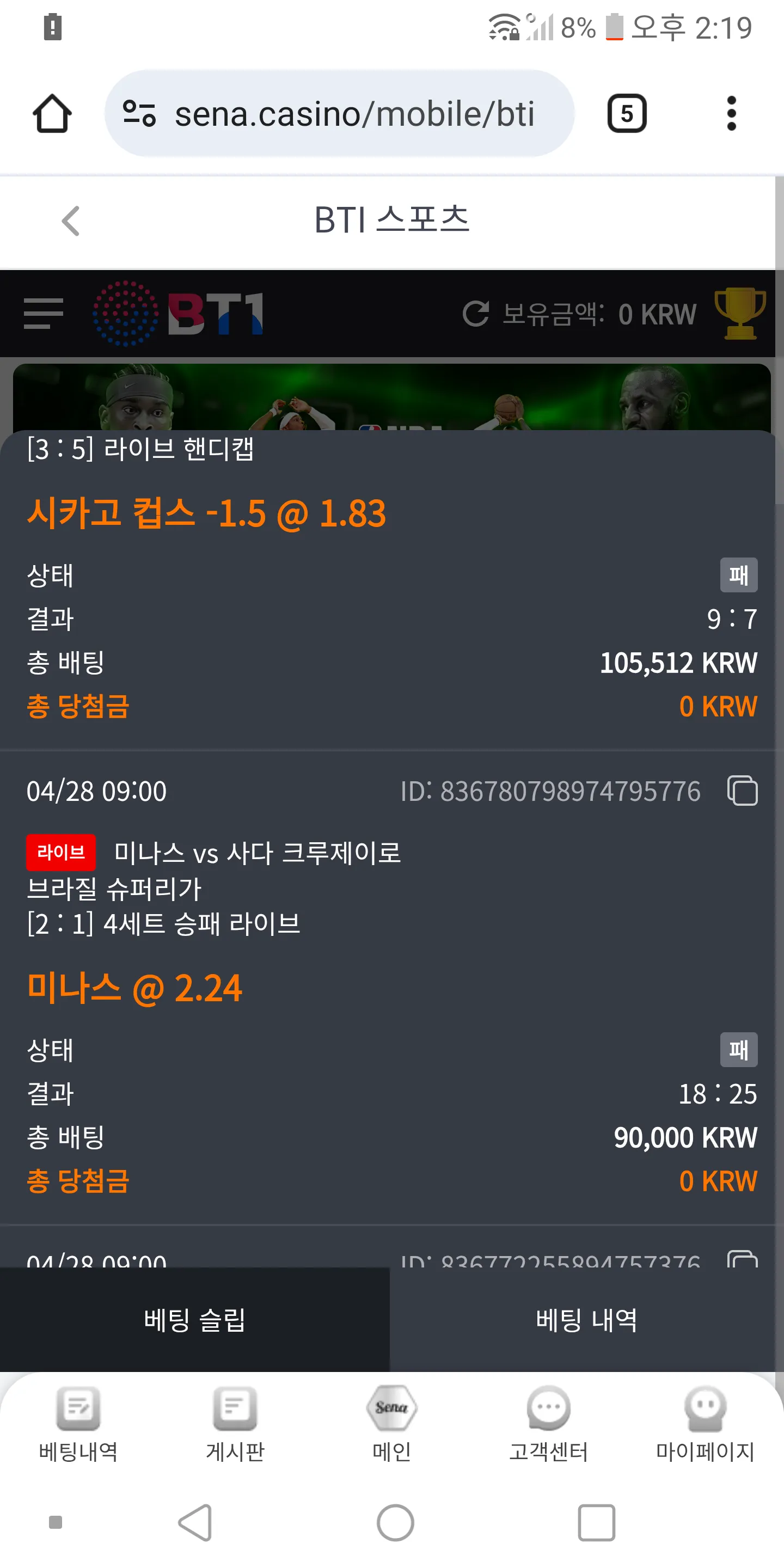Go back from BTI 스포츠 page
This screenshot has width=784, height=1568.
click(x=71, y=220)
